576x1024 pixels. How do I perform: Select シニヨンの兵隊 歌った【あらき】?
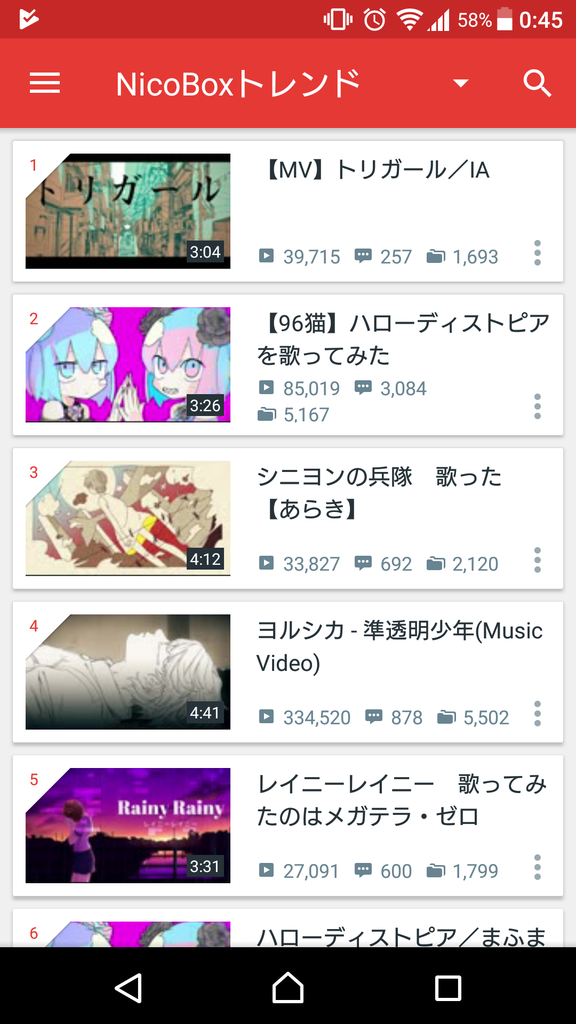[287, 519]
